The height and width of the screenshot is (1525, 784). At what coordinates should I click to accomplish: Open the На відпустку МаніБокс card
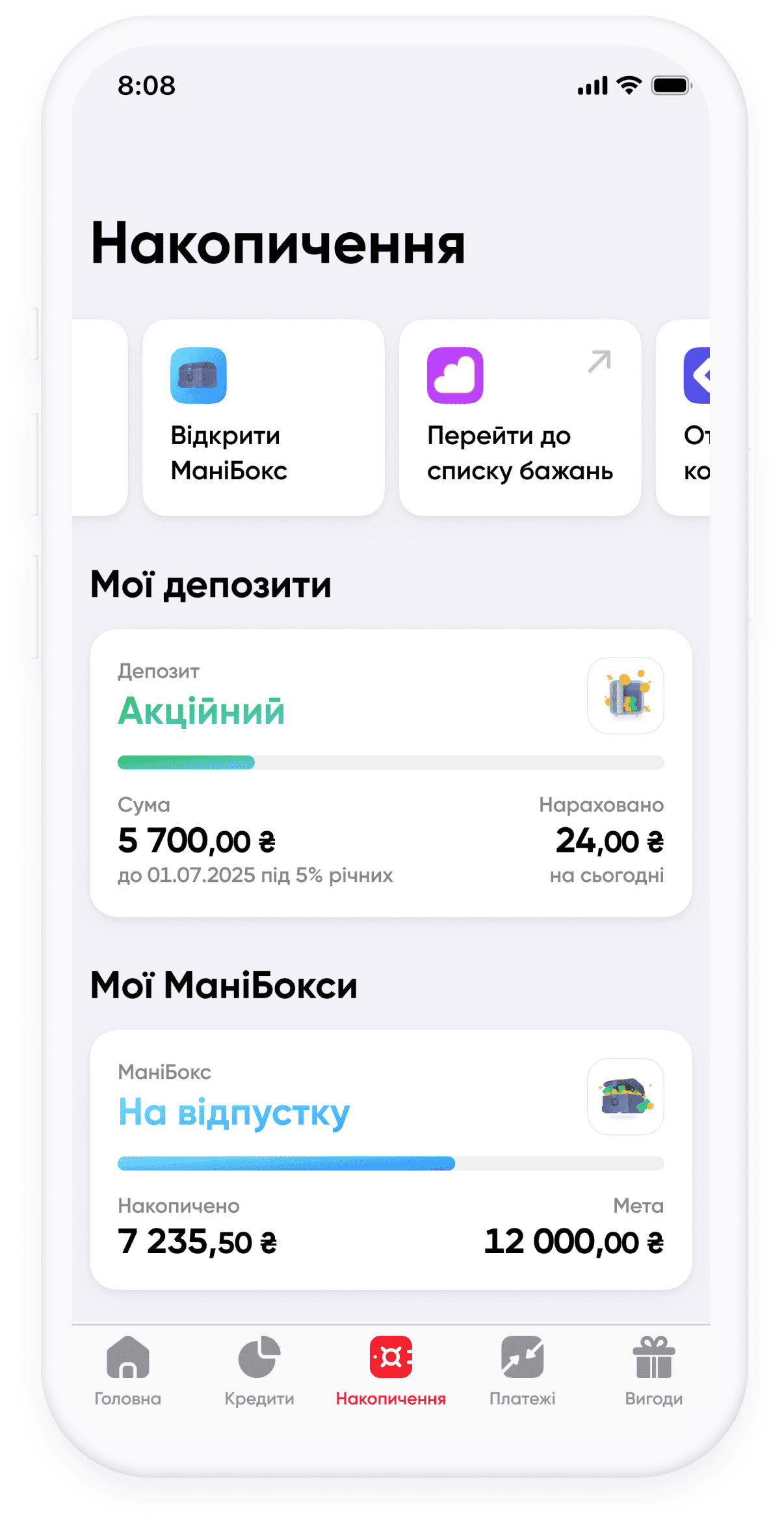pyautogui.click(x=390, y=1159)
